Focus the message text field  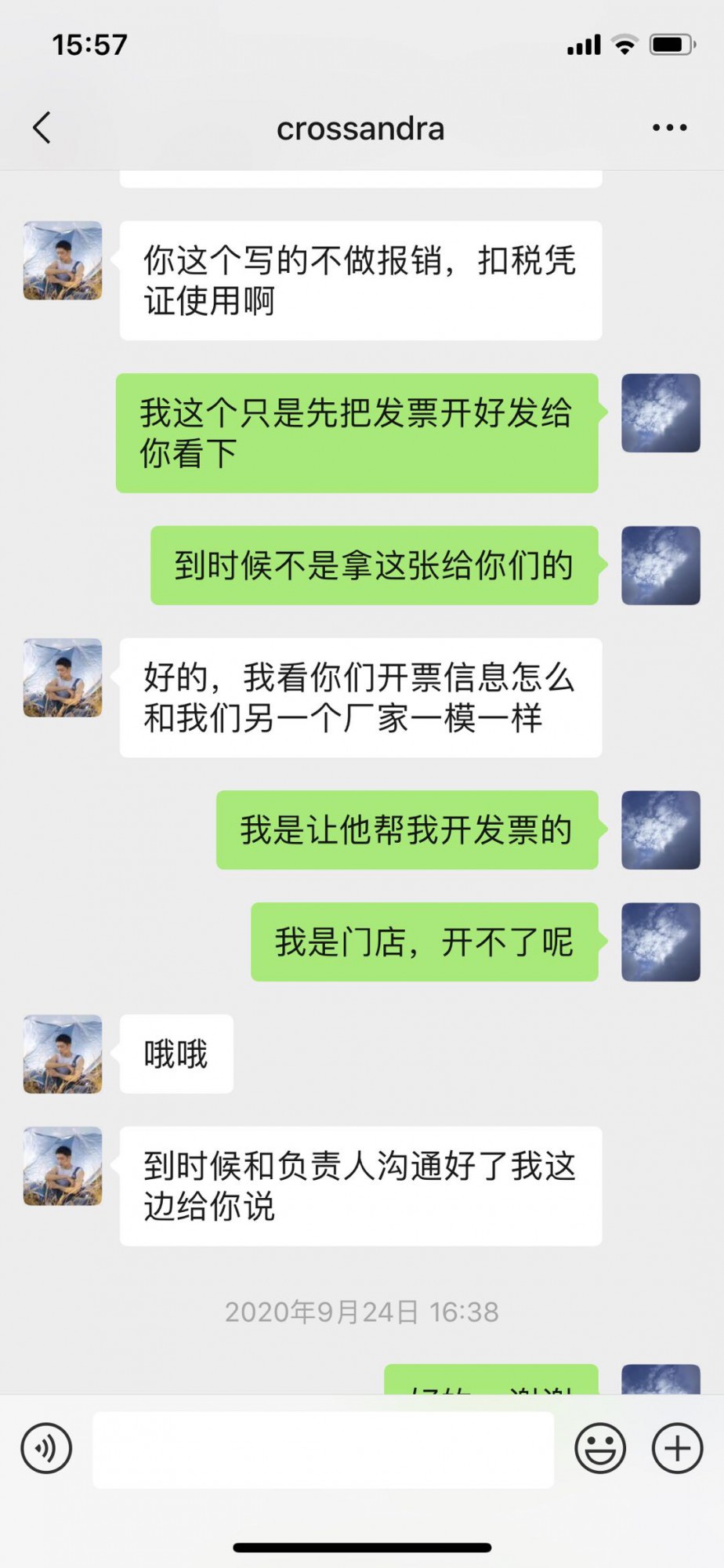(x=323, y=1450)
